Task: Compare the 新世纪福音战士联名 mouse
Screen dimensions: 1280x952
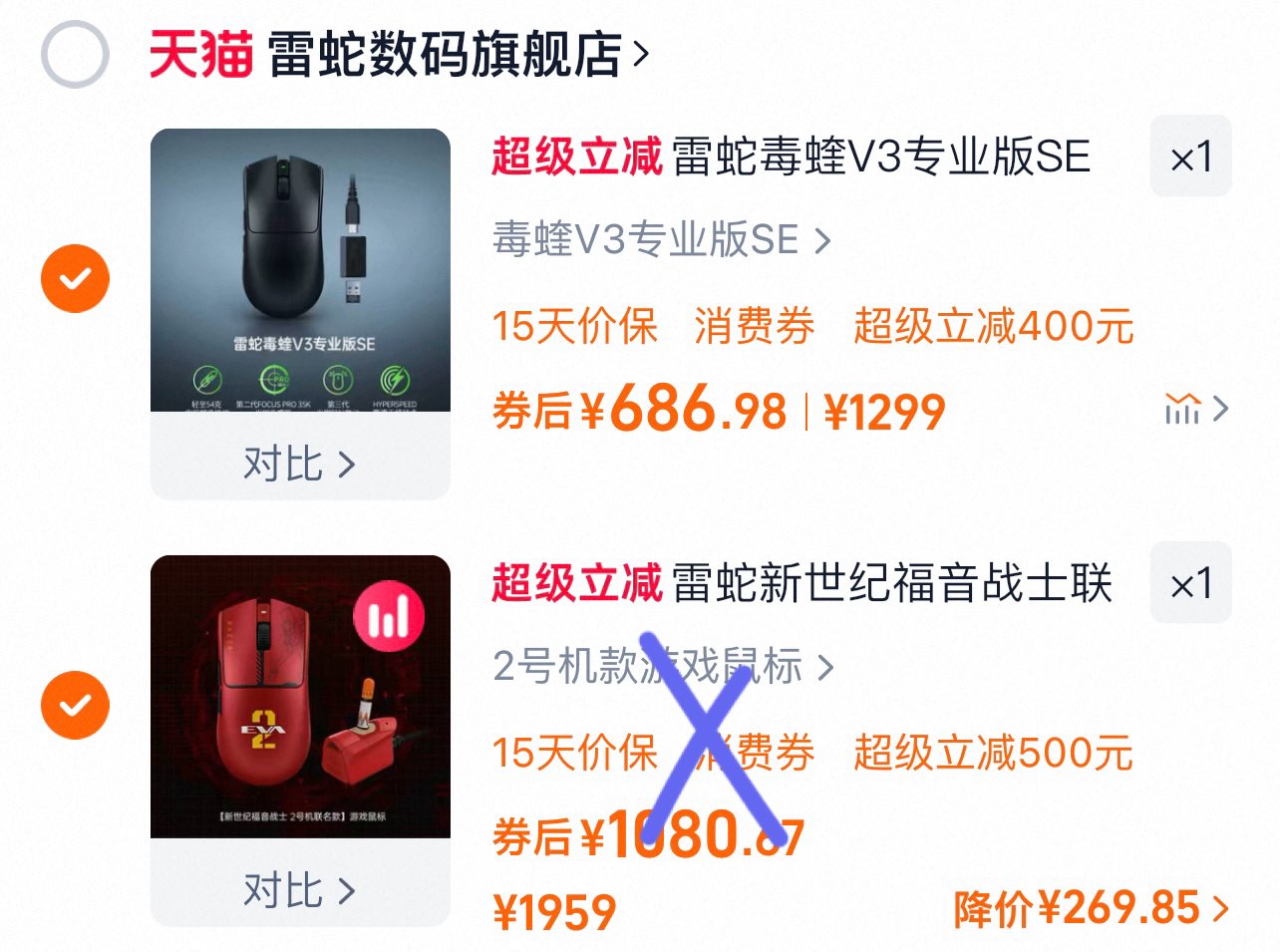Action: 300,890
